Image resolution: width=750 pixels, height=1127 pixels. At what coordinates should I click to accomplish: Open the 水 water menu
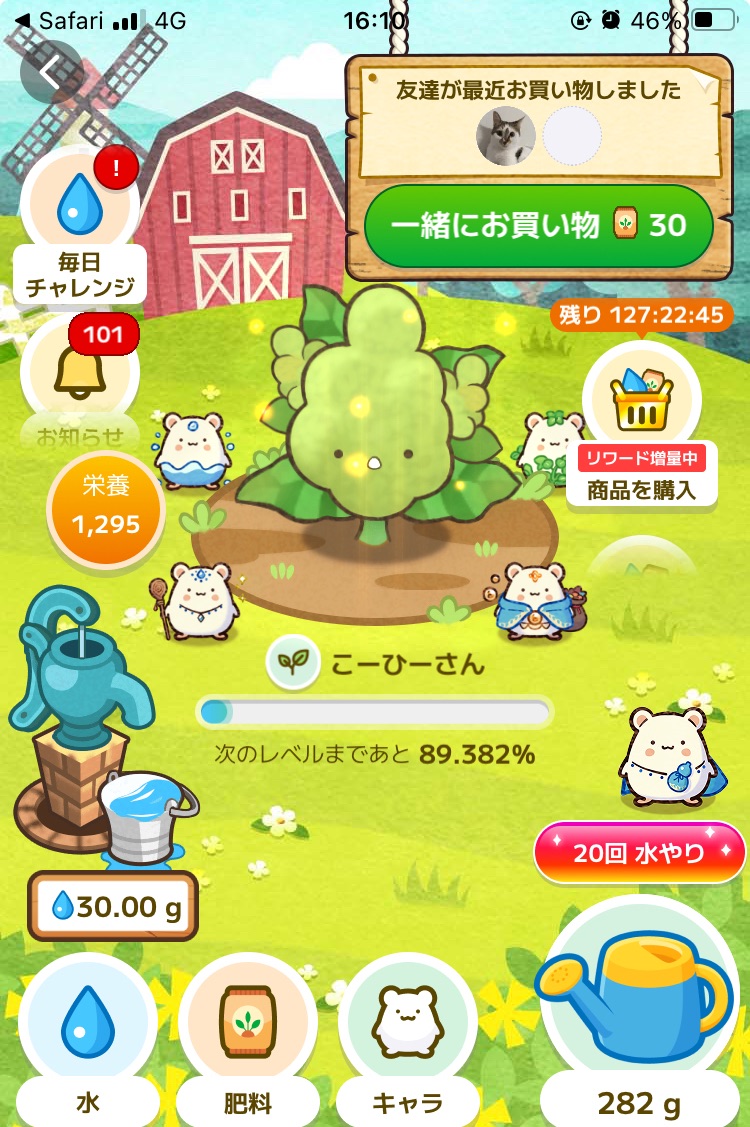point(88,1030)
